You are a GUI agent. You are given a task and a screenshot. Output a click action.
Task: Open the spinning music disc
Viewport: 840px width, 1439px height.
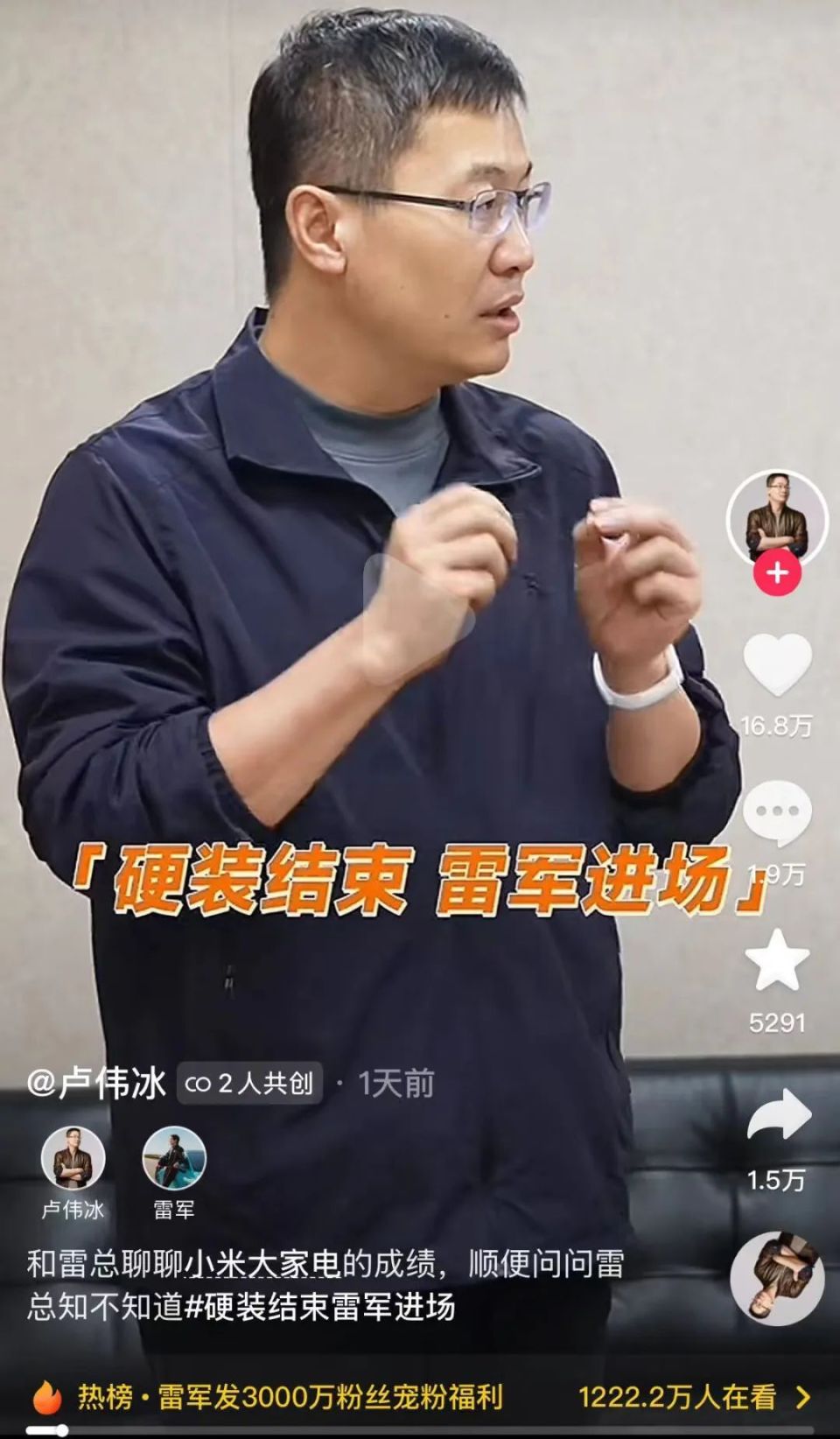[x=777, y=1277]
